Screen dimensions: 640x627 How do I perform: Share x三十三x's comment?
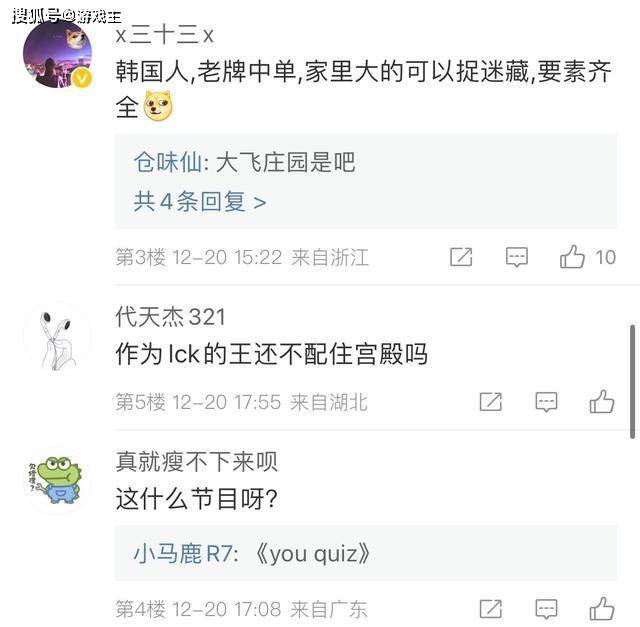tap(461, 257)
